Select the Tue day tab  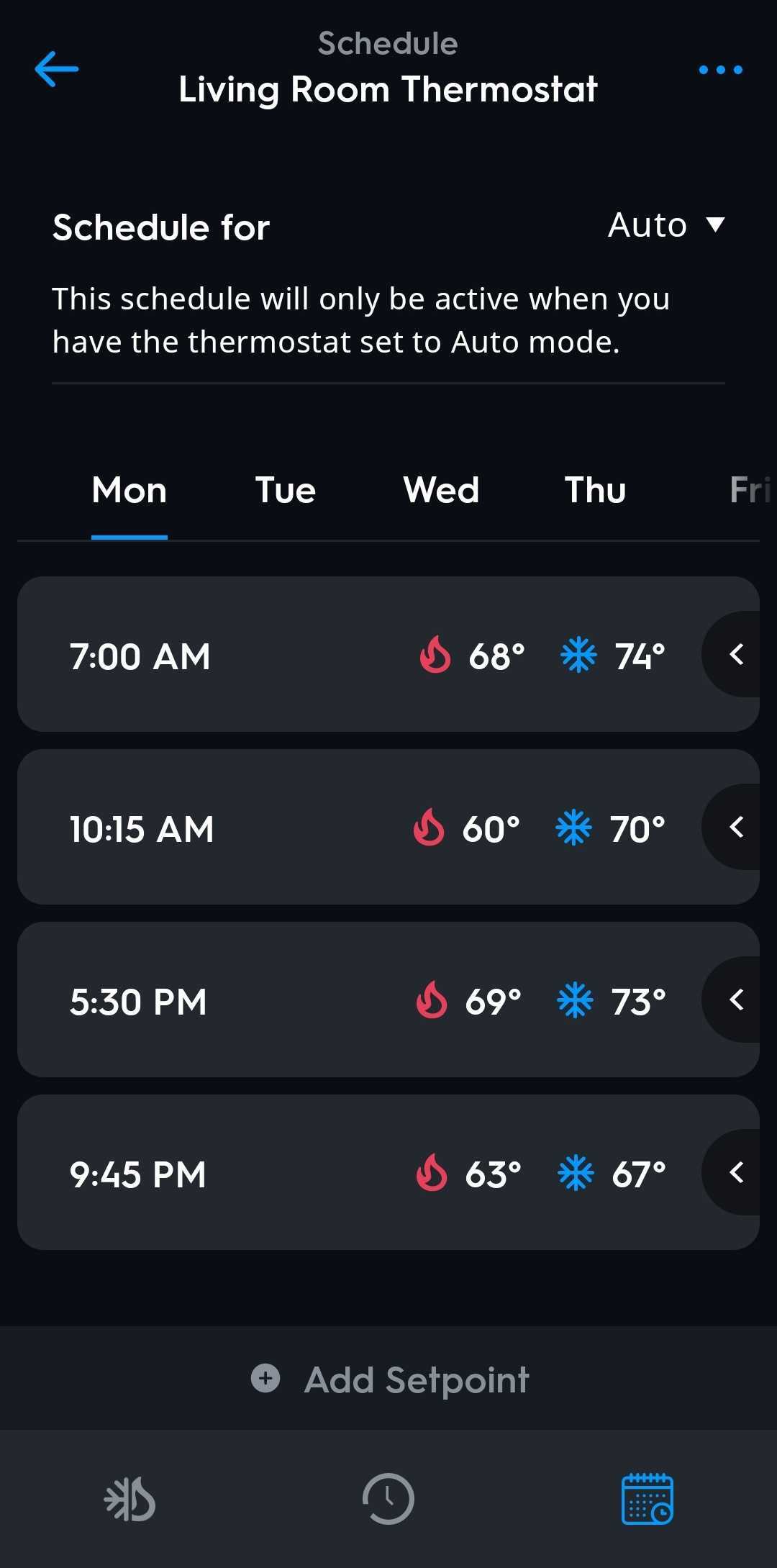[283, 490]
